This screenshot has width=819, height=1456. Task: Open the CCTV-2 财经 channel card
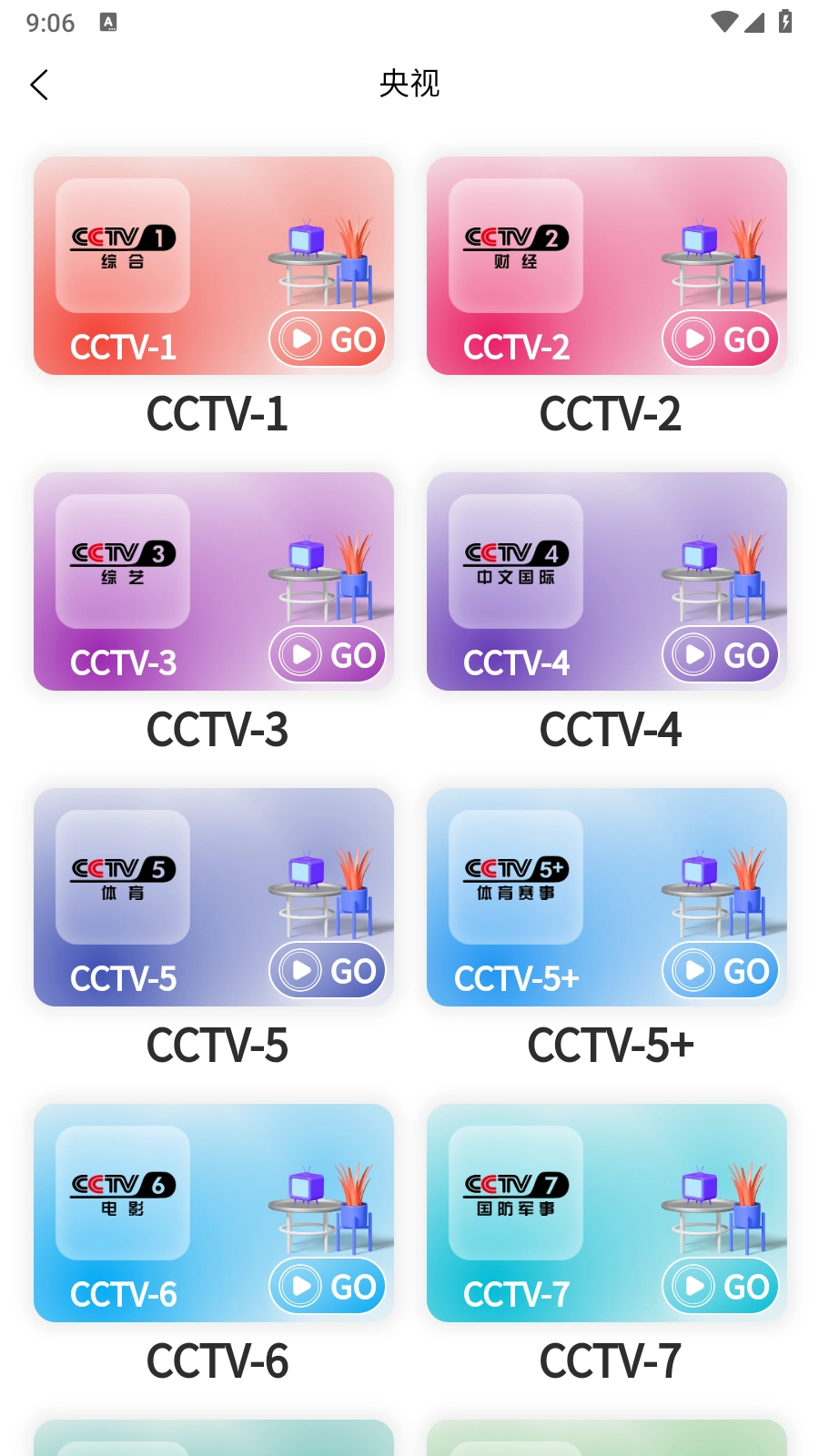(607, 266)
